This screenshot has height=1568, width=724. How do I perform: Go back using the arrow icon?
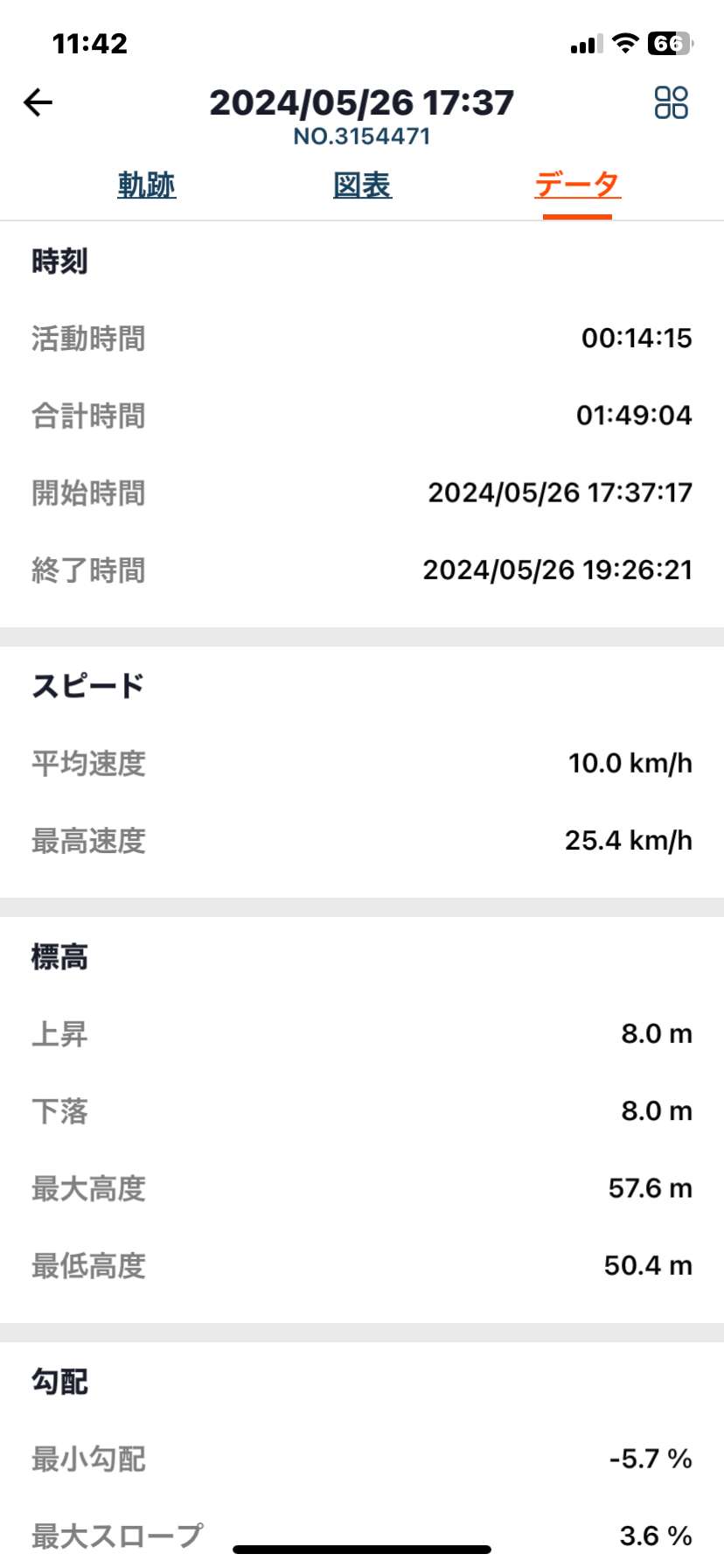click(x=38, y=102)
